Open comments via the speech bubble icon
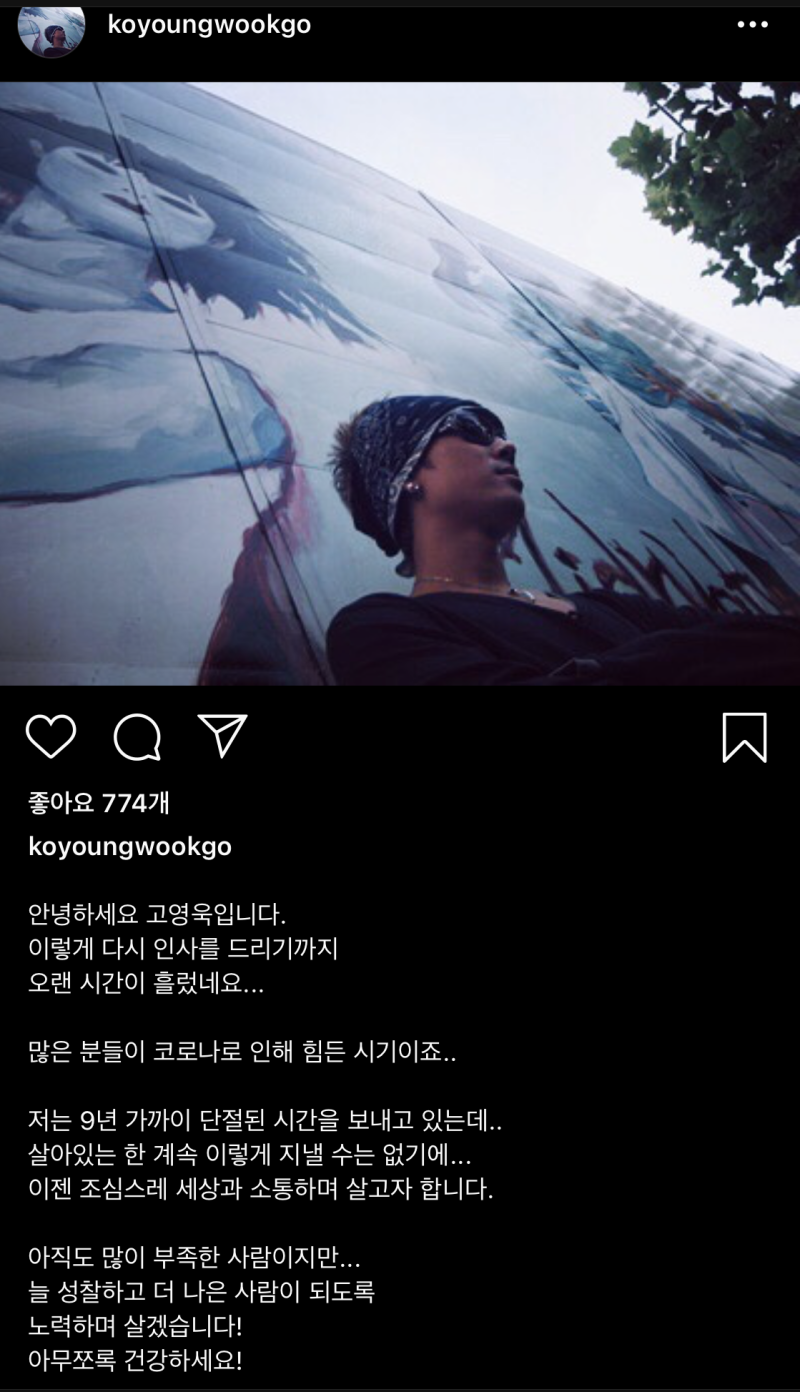 point(137,737)
